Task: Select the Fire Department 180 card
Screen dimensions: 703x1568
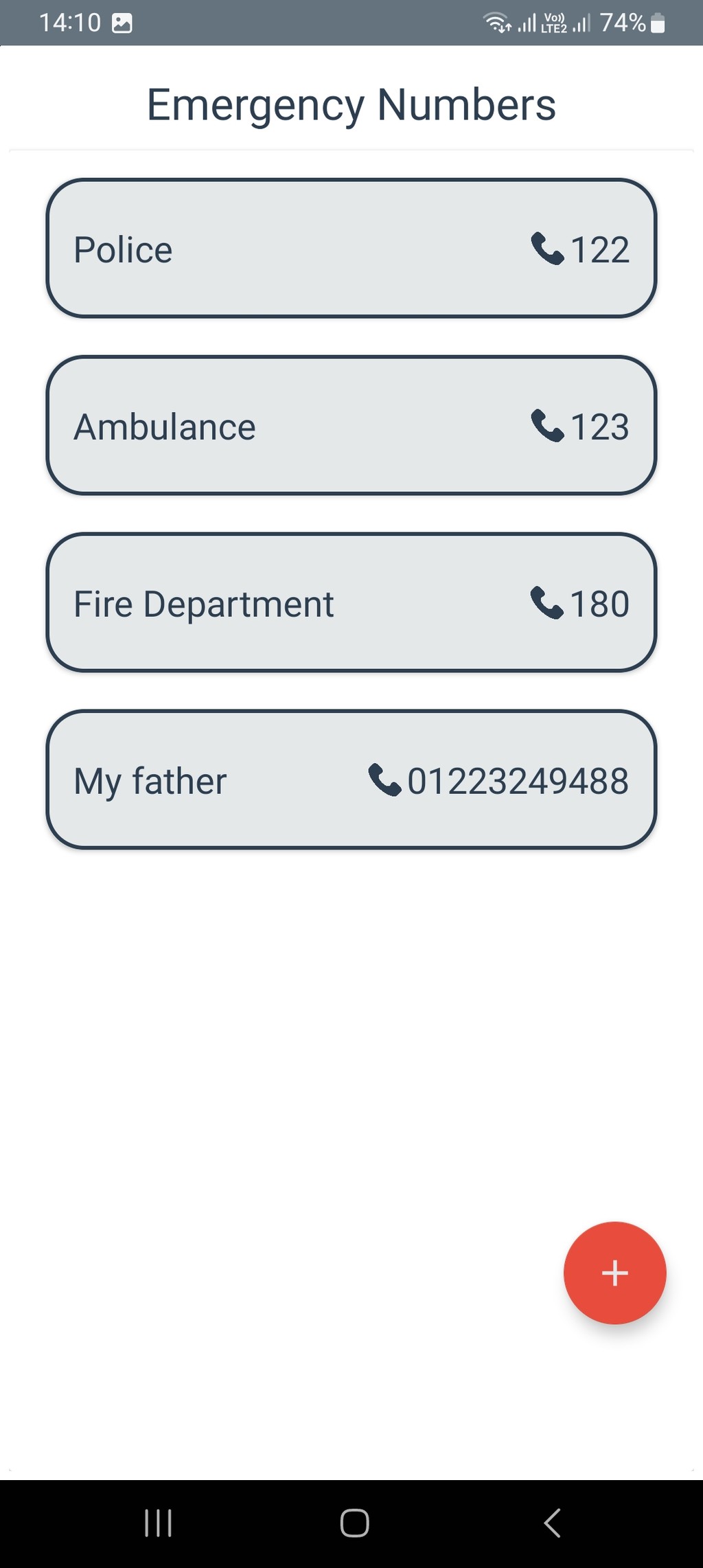Action: pos(351,603)
